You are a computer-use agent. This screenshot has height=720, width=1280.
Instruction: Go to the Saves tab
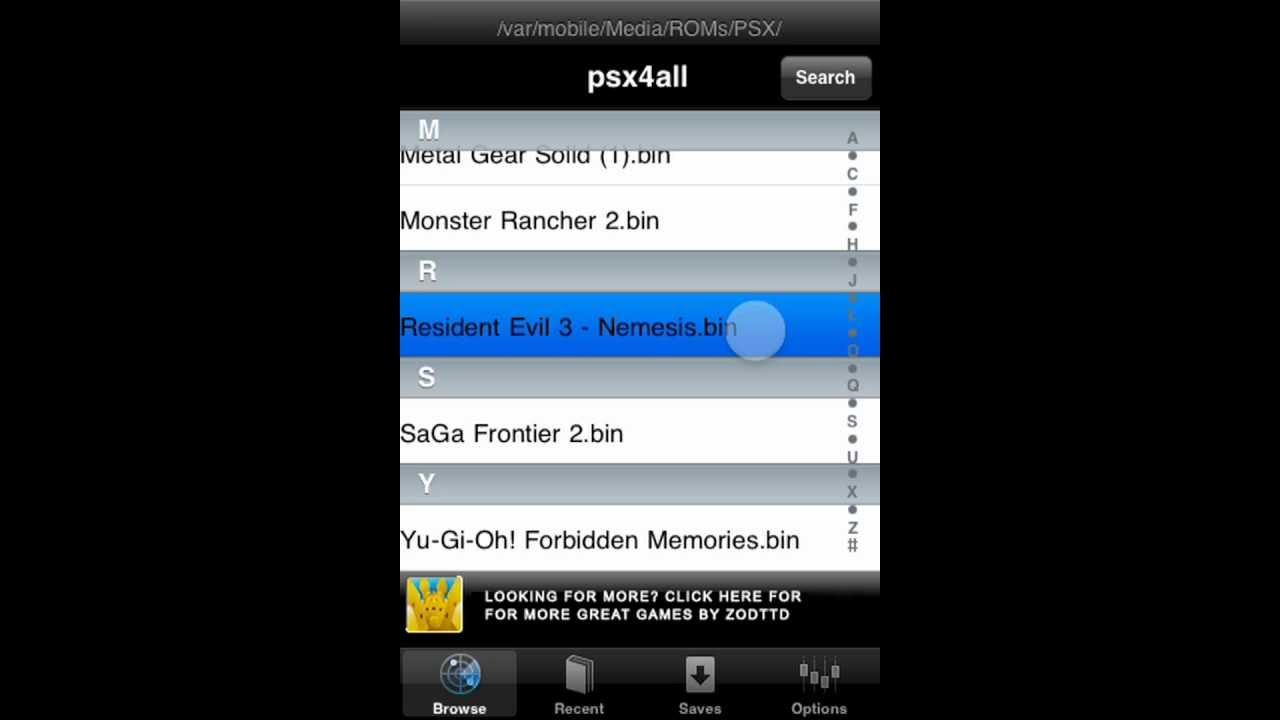click(699, 685)
